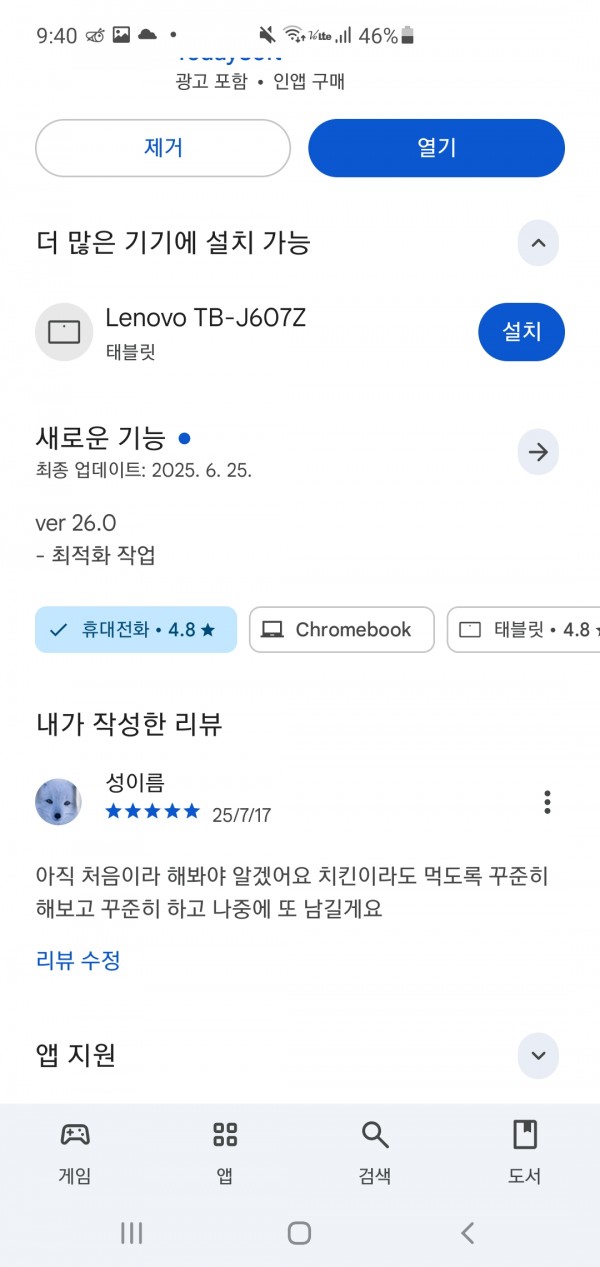Tap the 제거 uninstall button

(163, 148)
